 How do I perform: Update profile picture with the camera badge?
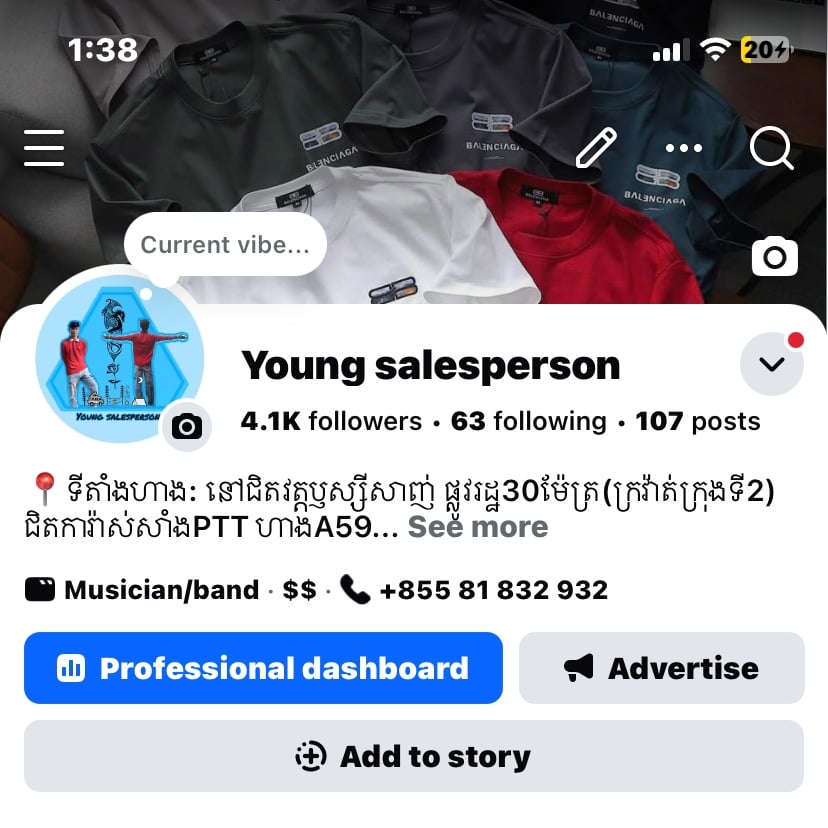coord(187,427)
